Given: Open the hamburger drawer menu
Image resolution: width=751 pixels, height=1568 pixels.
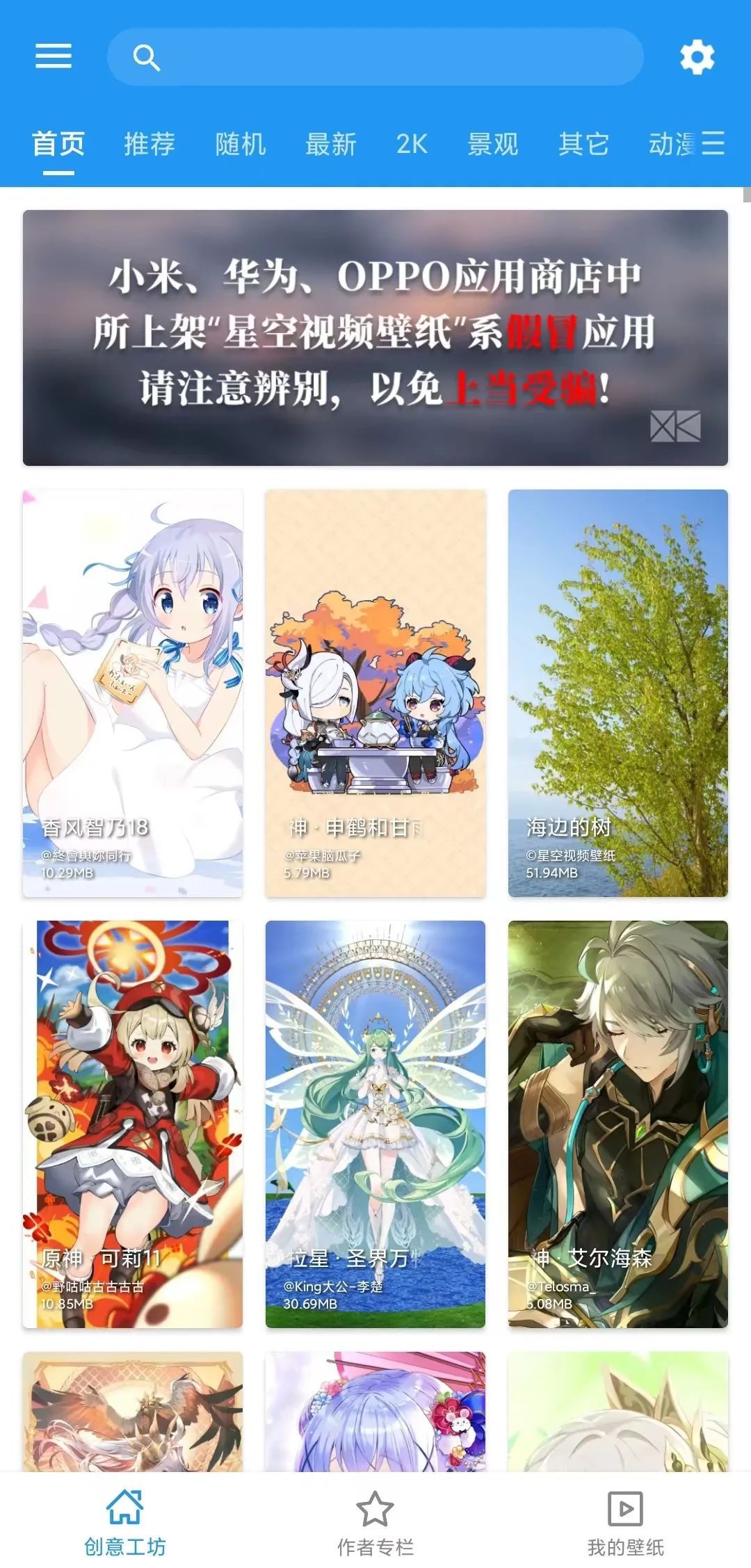Looking at the screenshot, I should (54, 56).
